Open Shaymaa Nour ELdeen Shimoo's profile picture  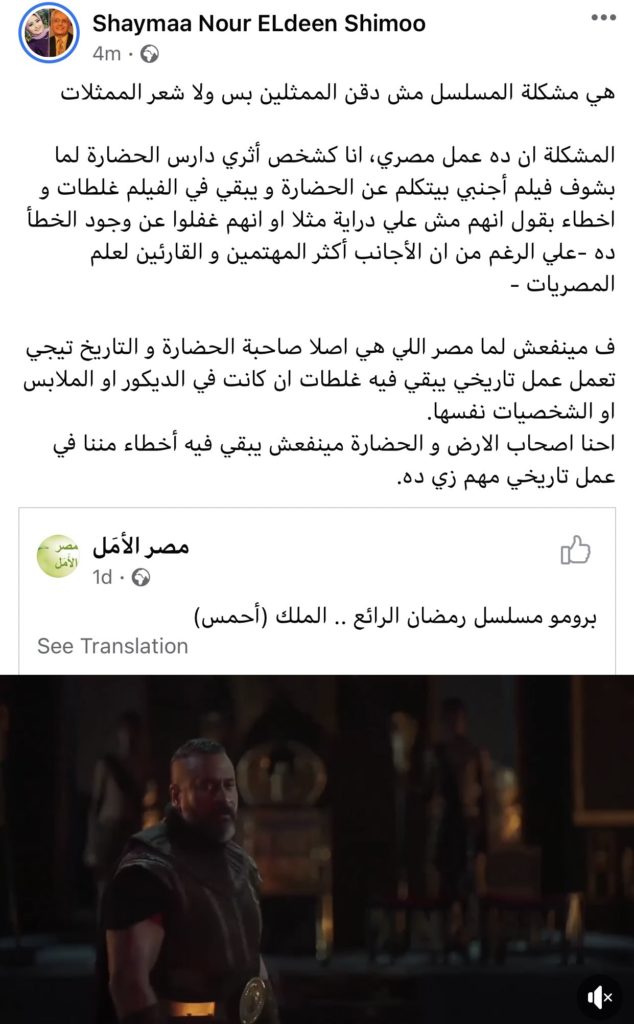tap(49, 32)
